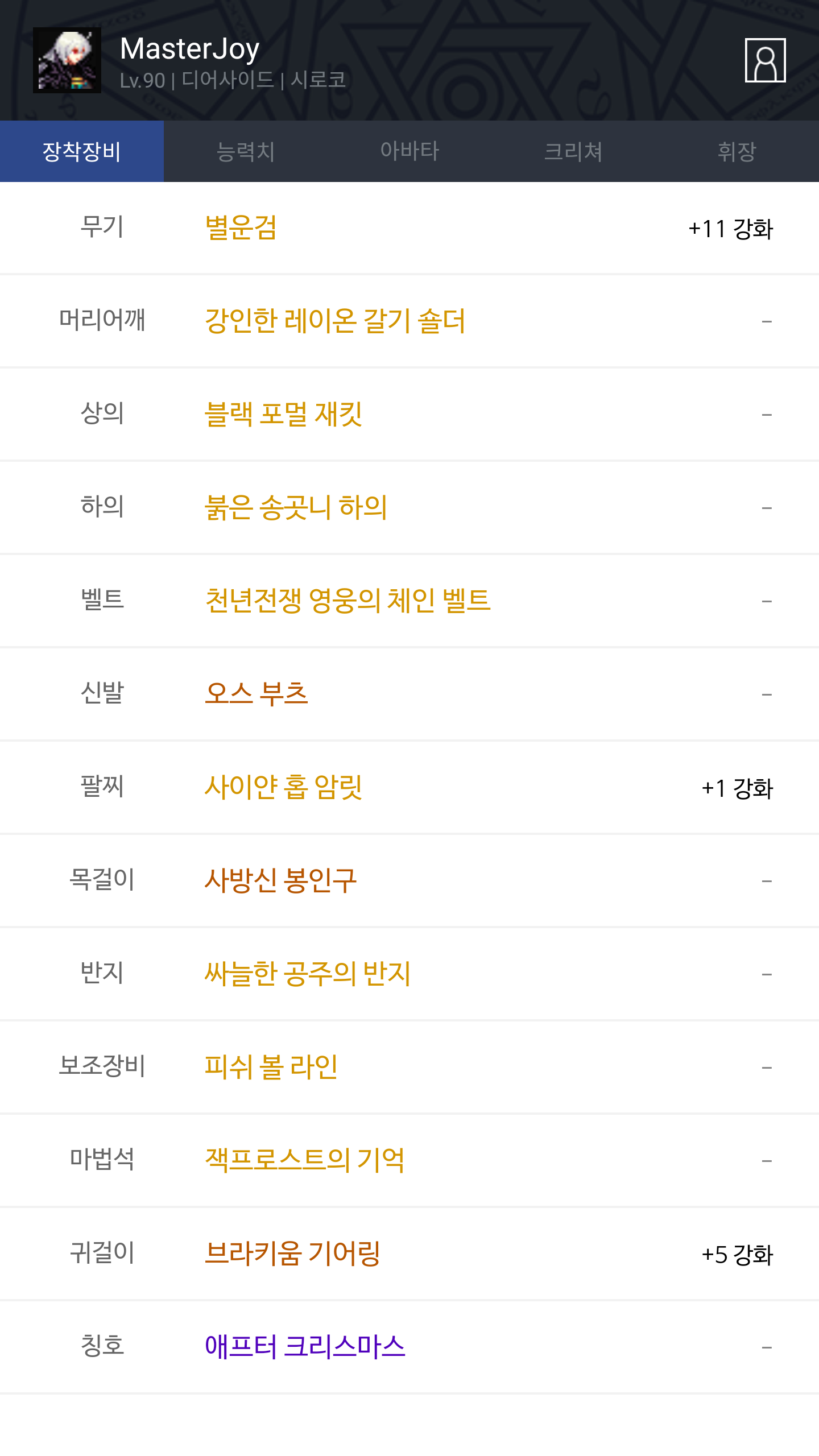
Task: Open the 오스 부츠 shoes item
Action: point(257,694)
